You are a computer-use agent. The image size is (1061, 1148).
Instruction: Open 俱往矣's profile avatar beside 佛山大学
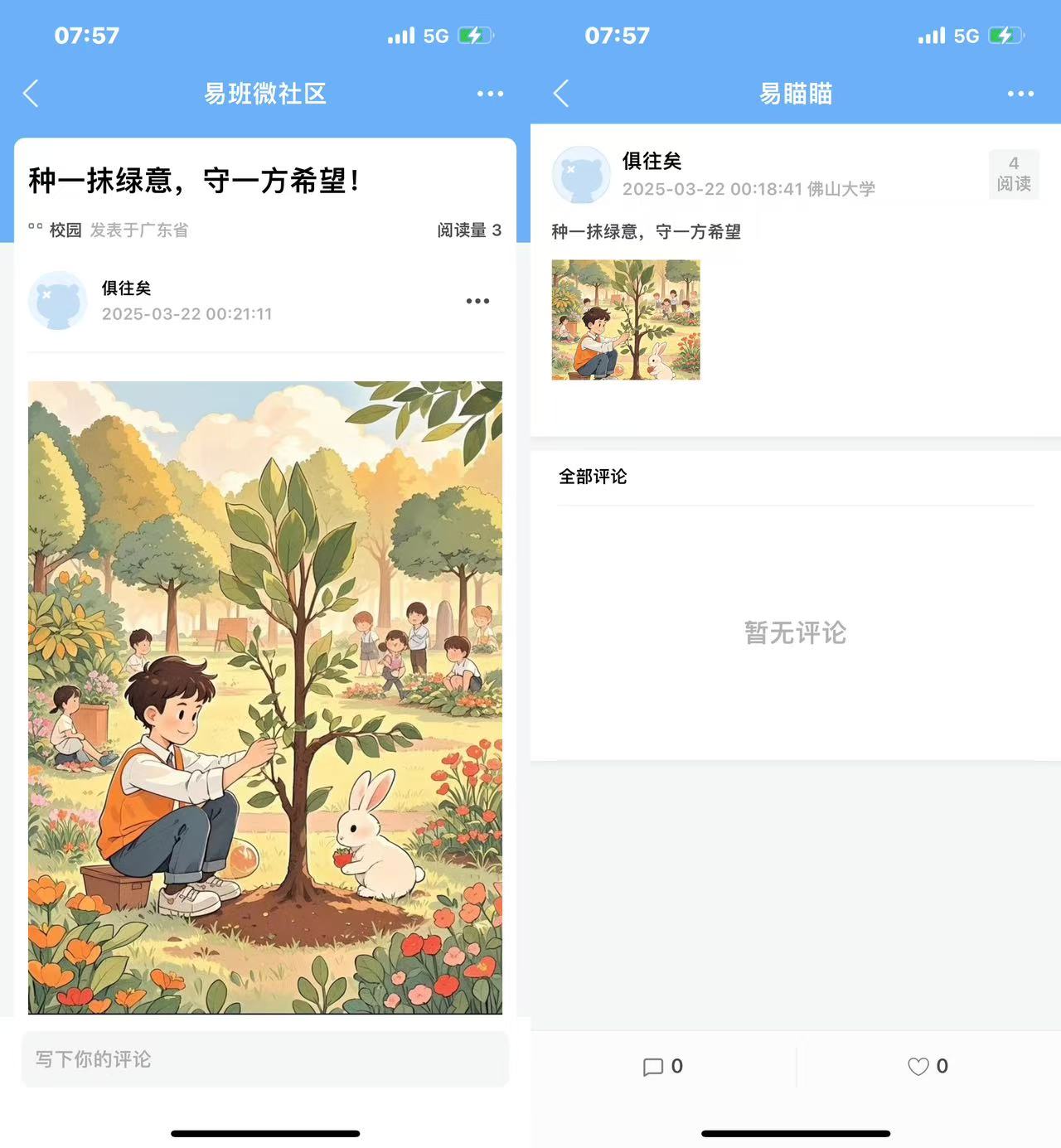click(x=581, y=175)
